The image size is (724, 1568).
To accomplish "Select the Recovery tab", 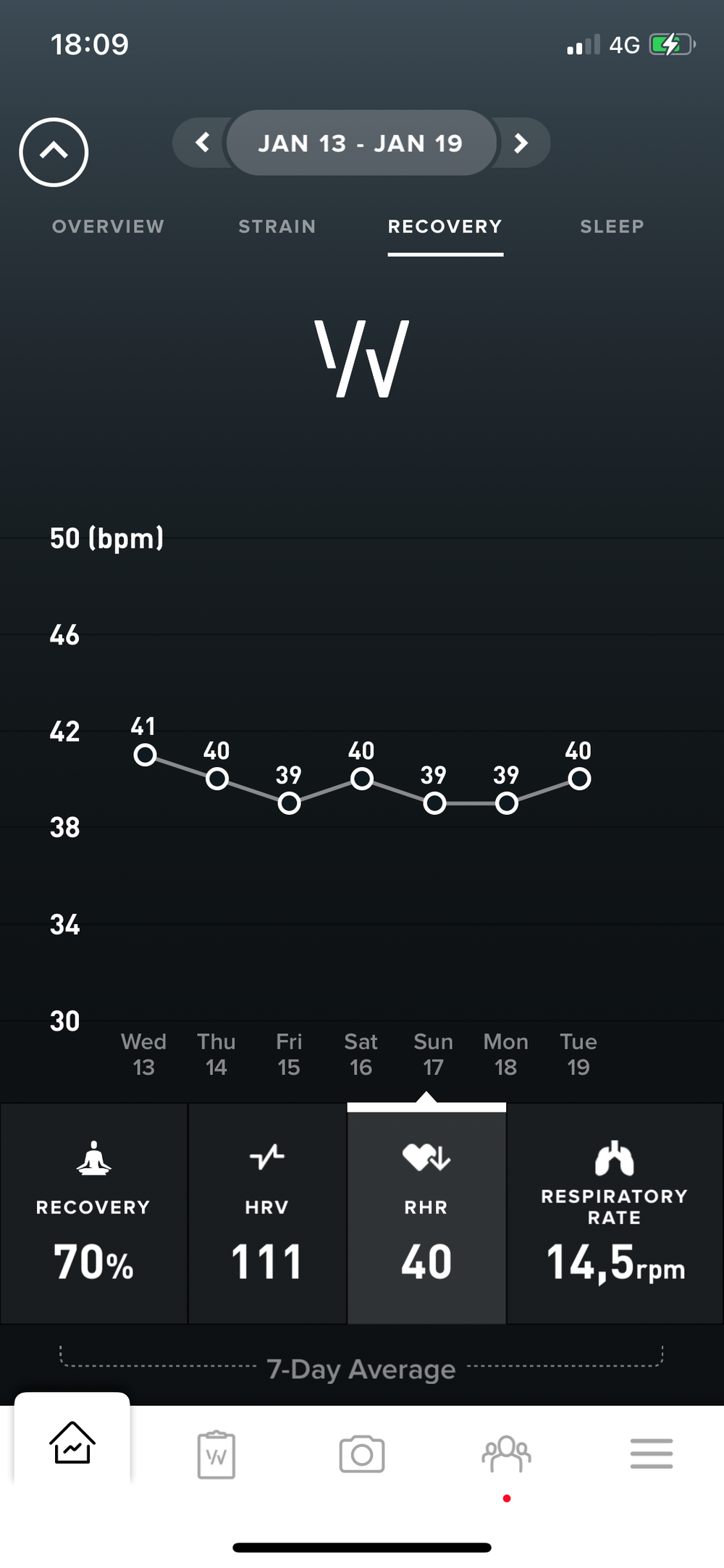I will (445, 227).
